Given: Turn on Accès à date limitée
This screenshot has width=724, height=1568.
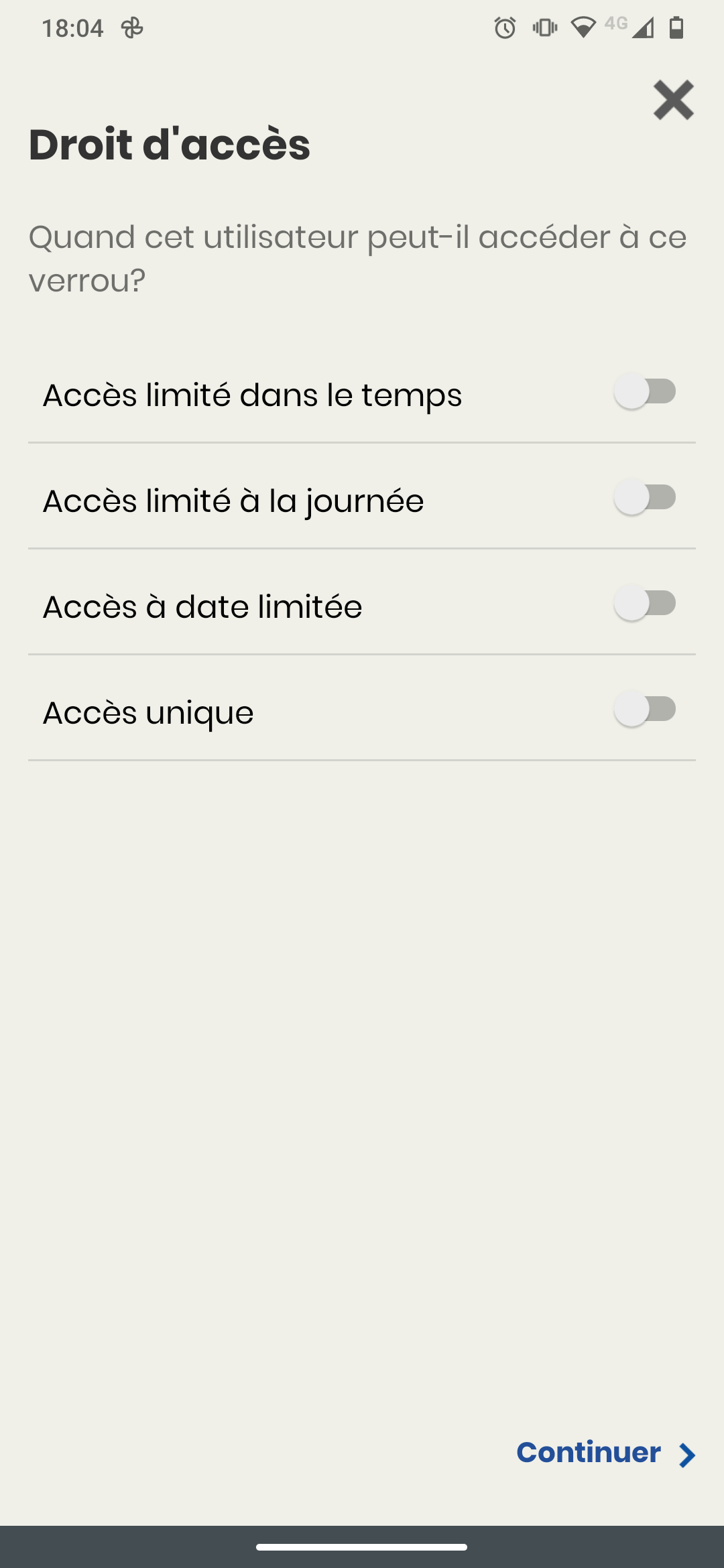Looking at the screenshot, I should 645,604.
